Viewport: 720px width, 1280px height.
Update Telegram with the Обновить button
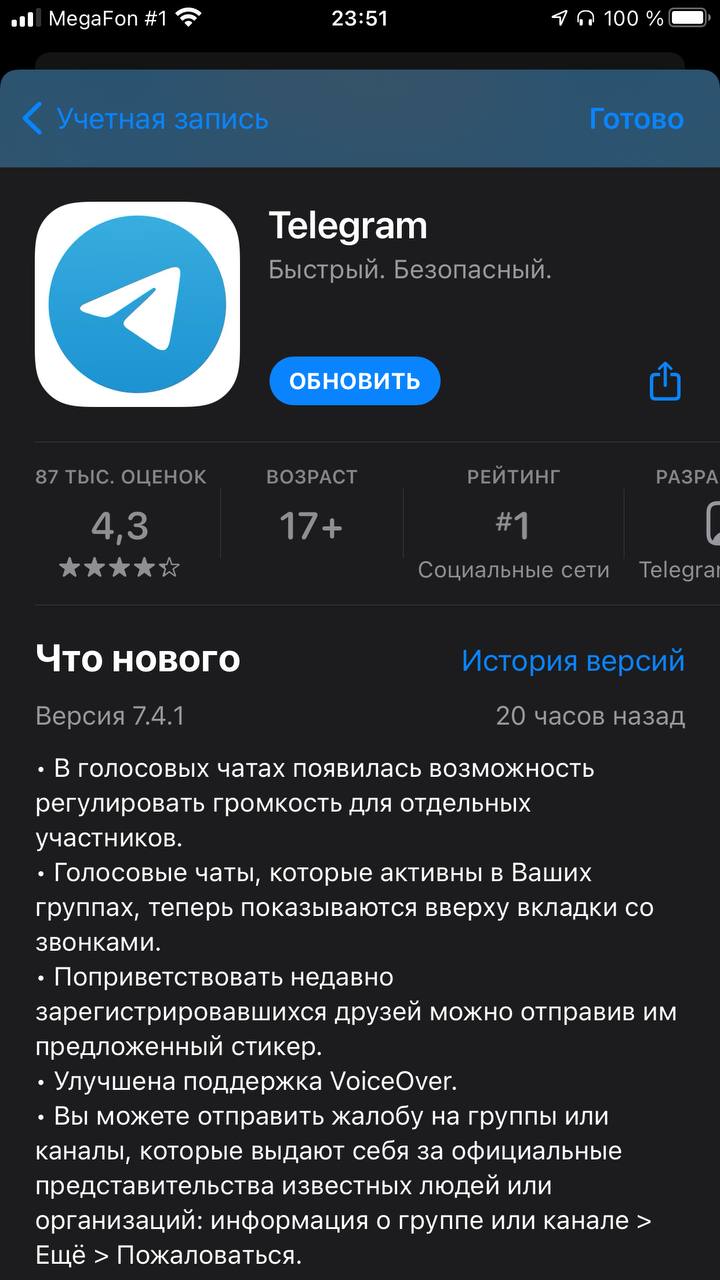[354, 381]
